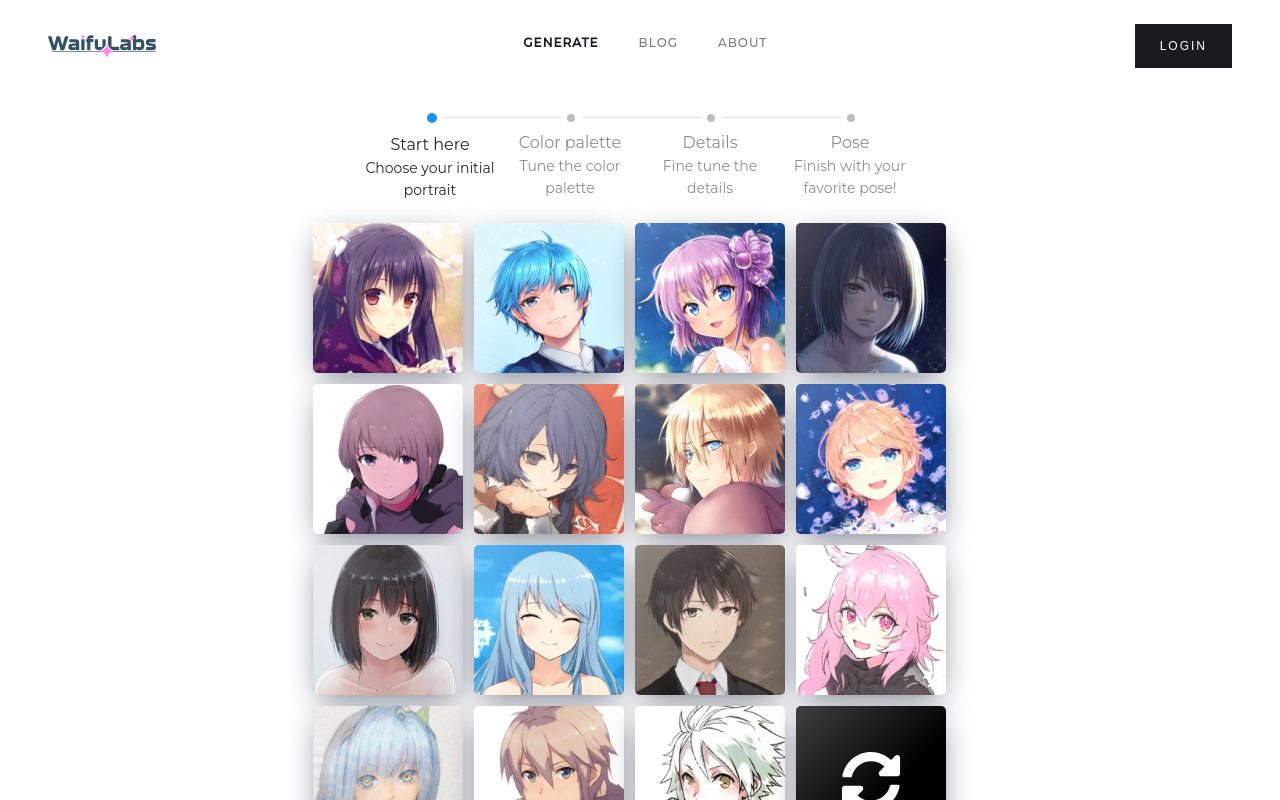
Task: Open the WaifuLabs home logo
Action: tap(102, 44)
